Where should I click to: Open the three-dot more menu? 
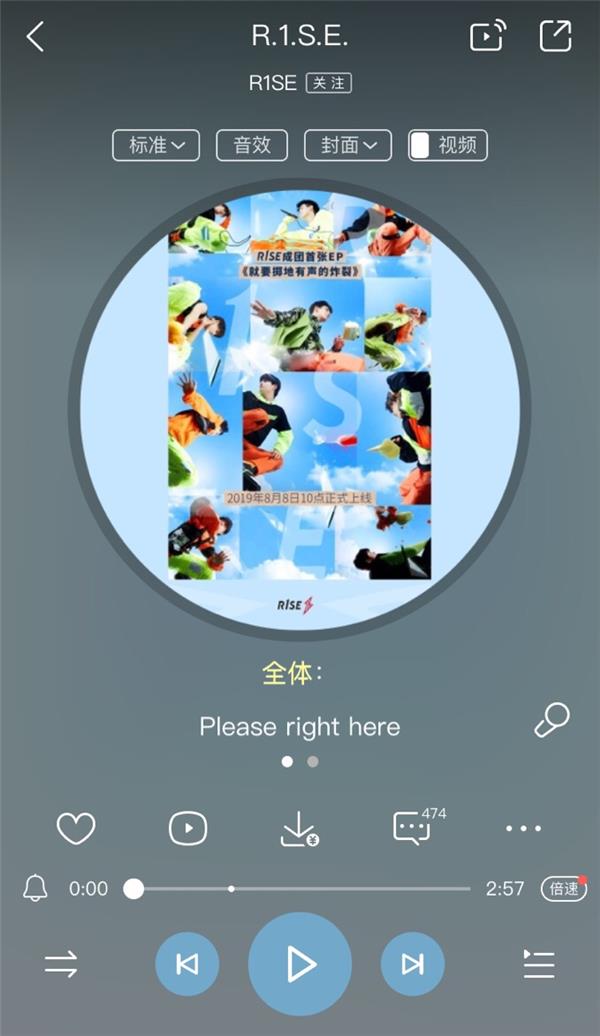pyautogui.click(x=523, y=828)
